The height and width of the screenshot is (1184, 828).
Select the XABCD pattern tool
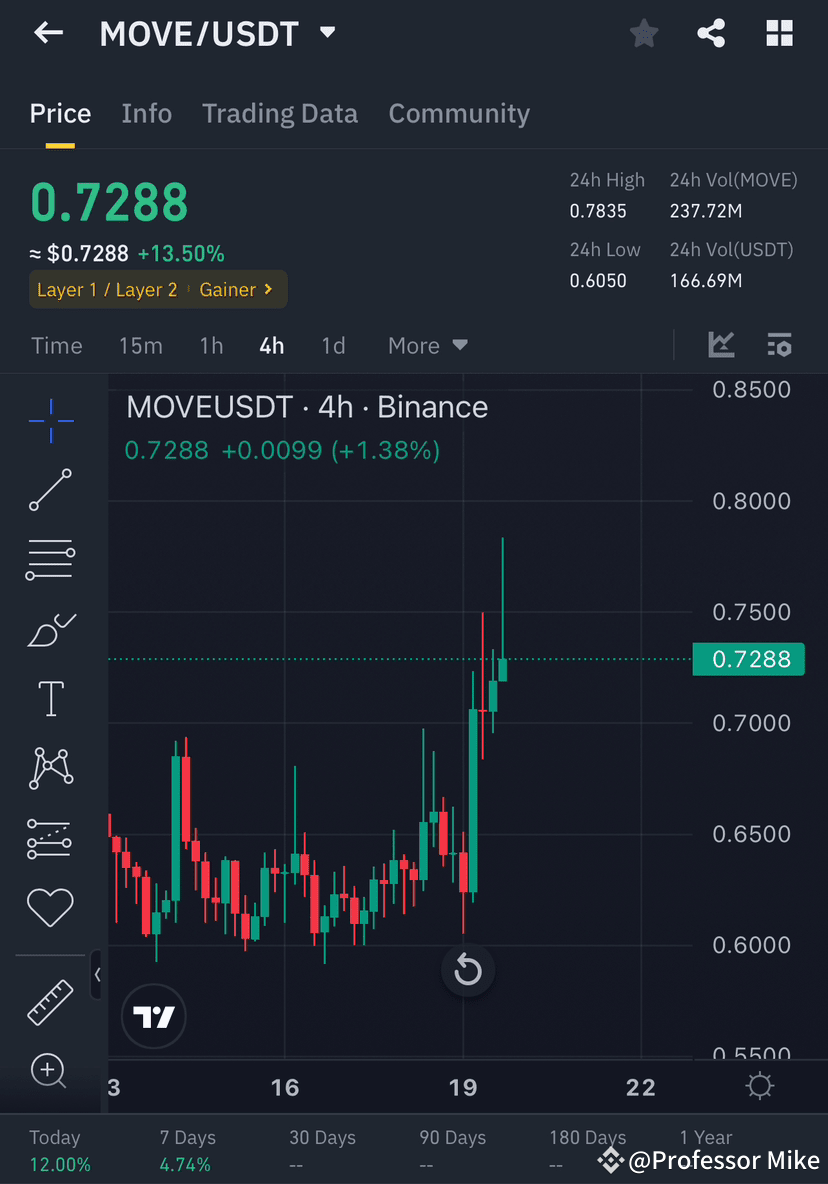pyautogui.click(x=50, y=767)
